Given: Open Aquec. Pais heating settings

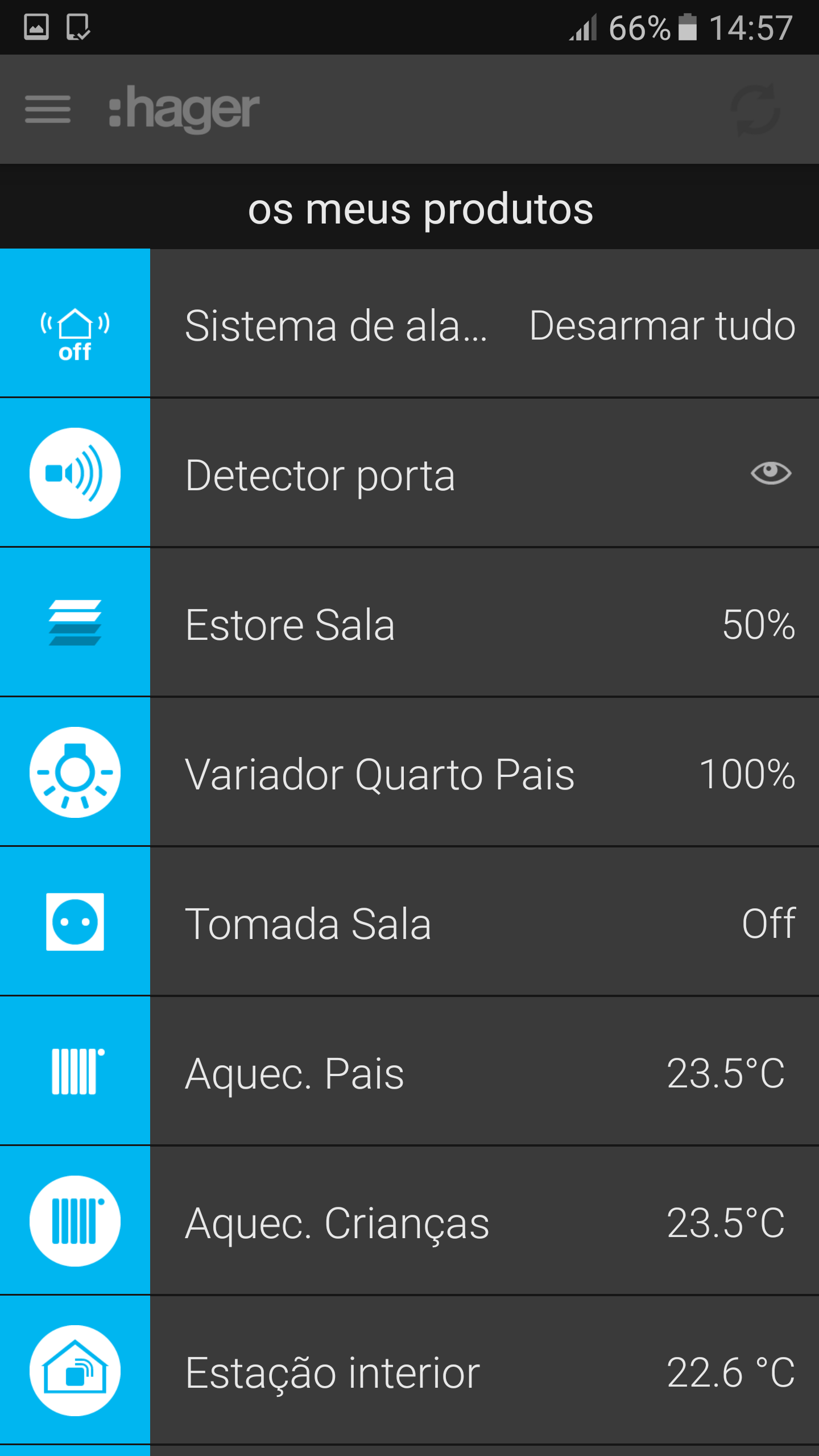Looking at the screenshot, I should [409, 1072].
